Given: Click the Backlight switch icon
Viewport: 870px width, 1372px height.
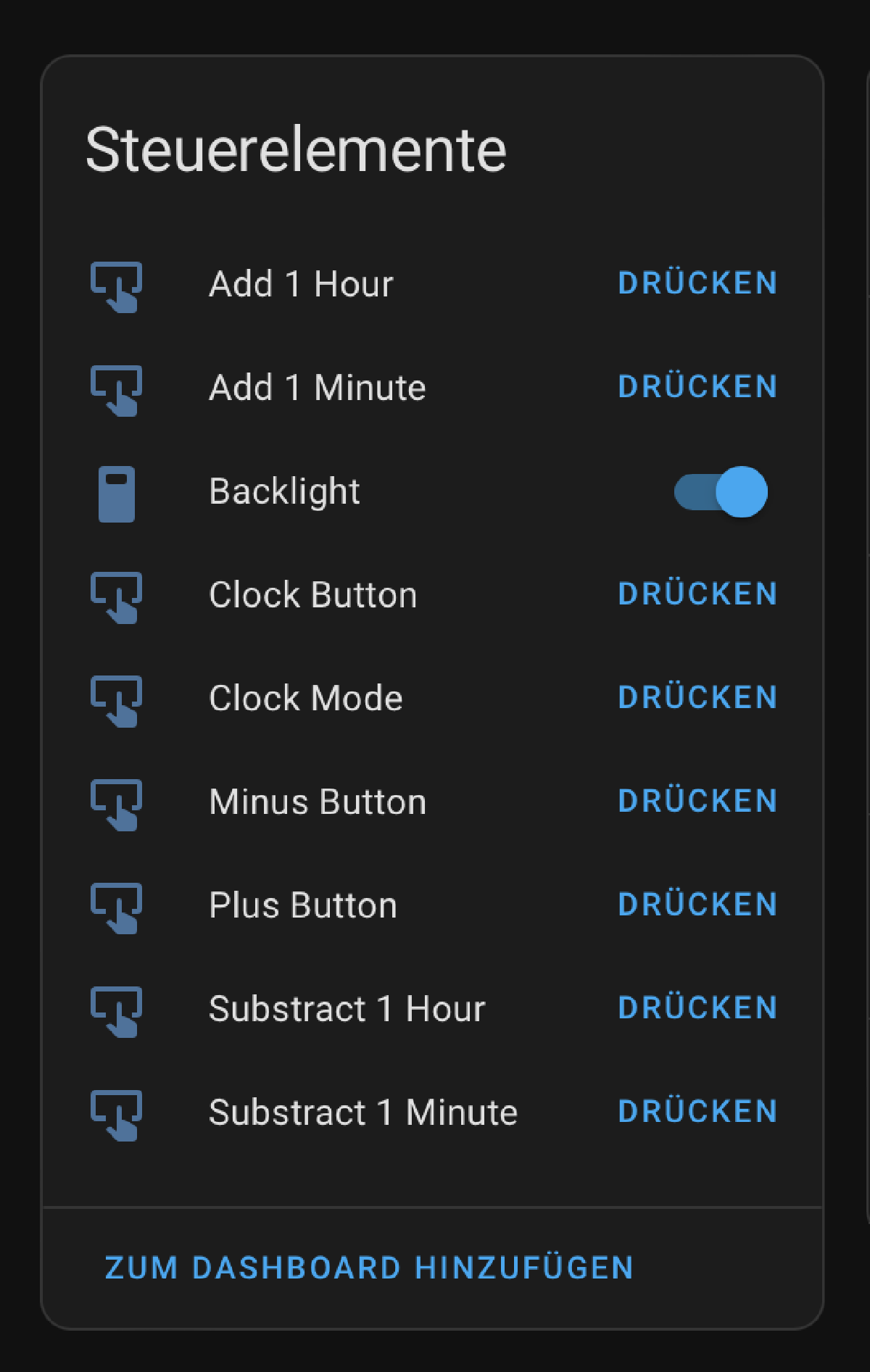Looking at the screenshot, I should [116, 491].
